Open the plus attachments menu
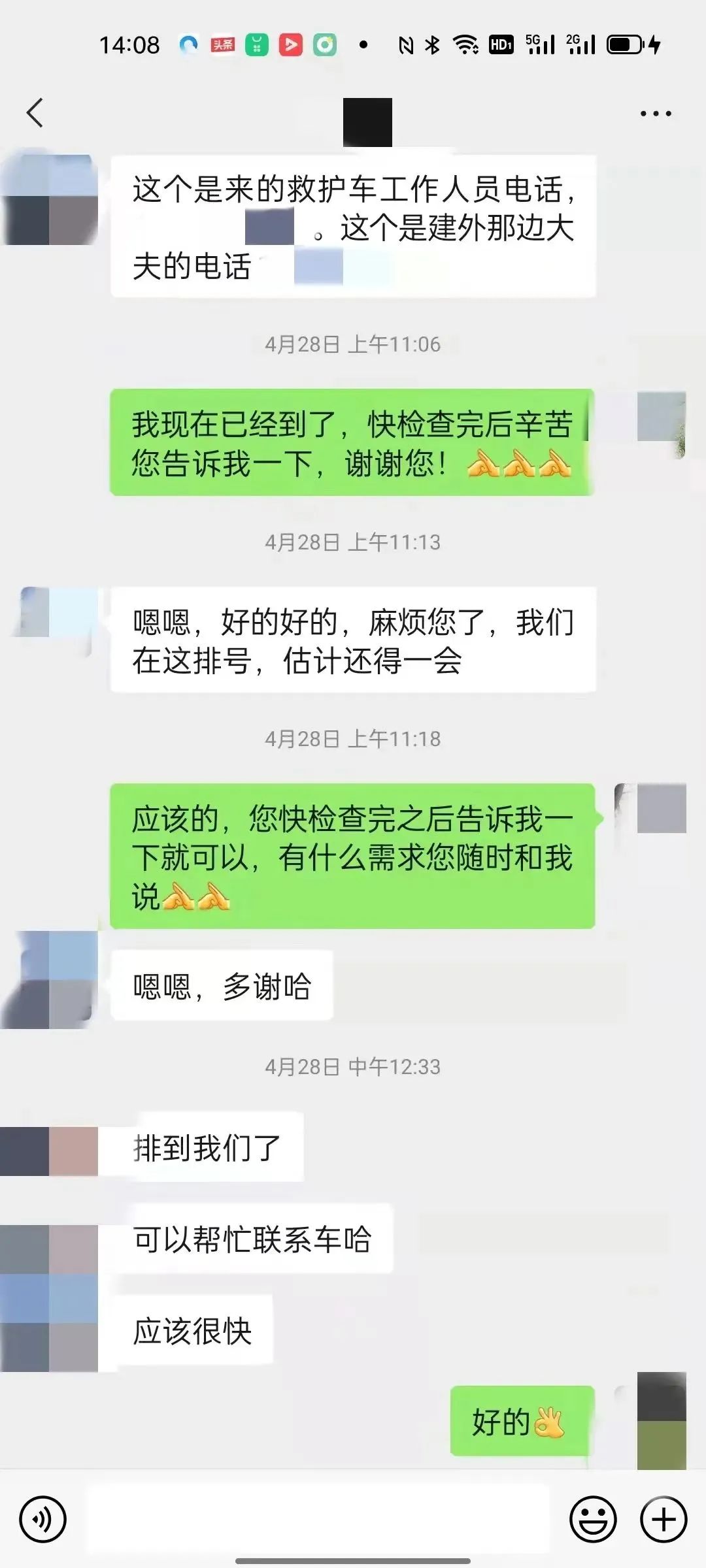706x1568 pixels. pyautogui.click(x=663, y=1520)
